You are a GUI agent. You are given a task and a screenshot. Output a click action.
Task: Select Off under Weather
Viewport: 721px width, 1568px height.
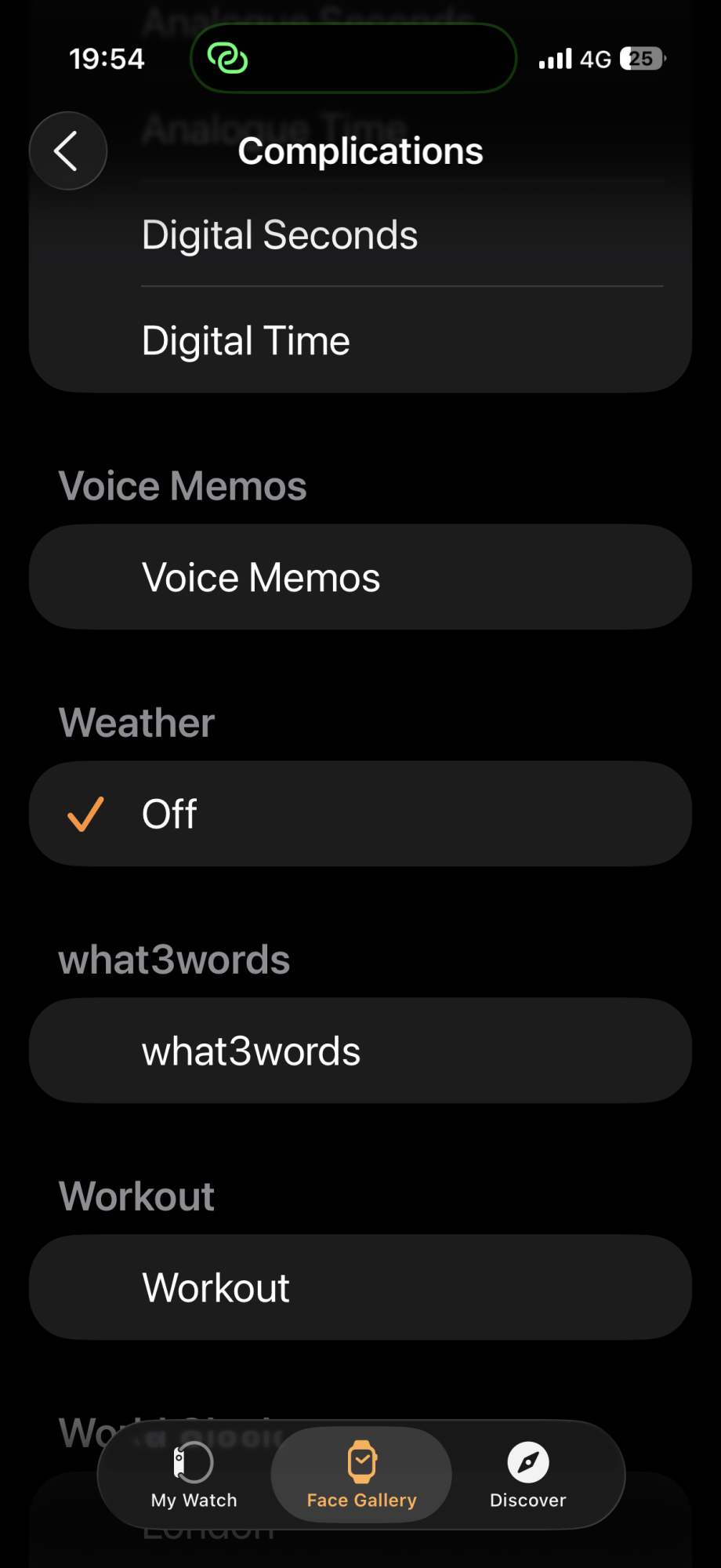(360, 814)
